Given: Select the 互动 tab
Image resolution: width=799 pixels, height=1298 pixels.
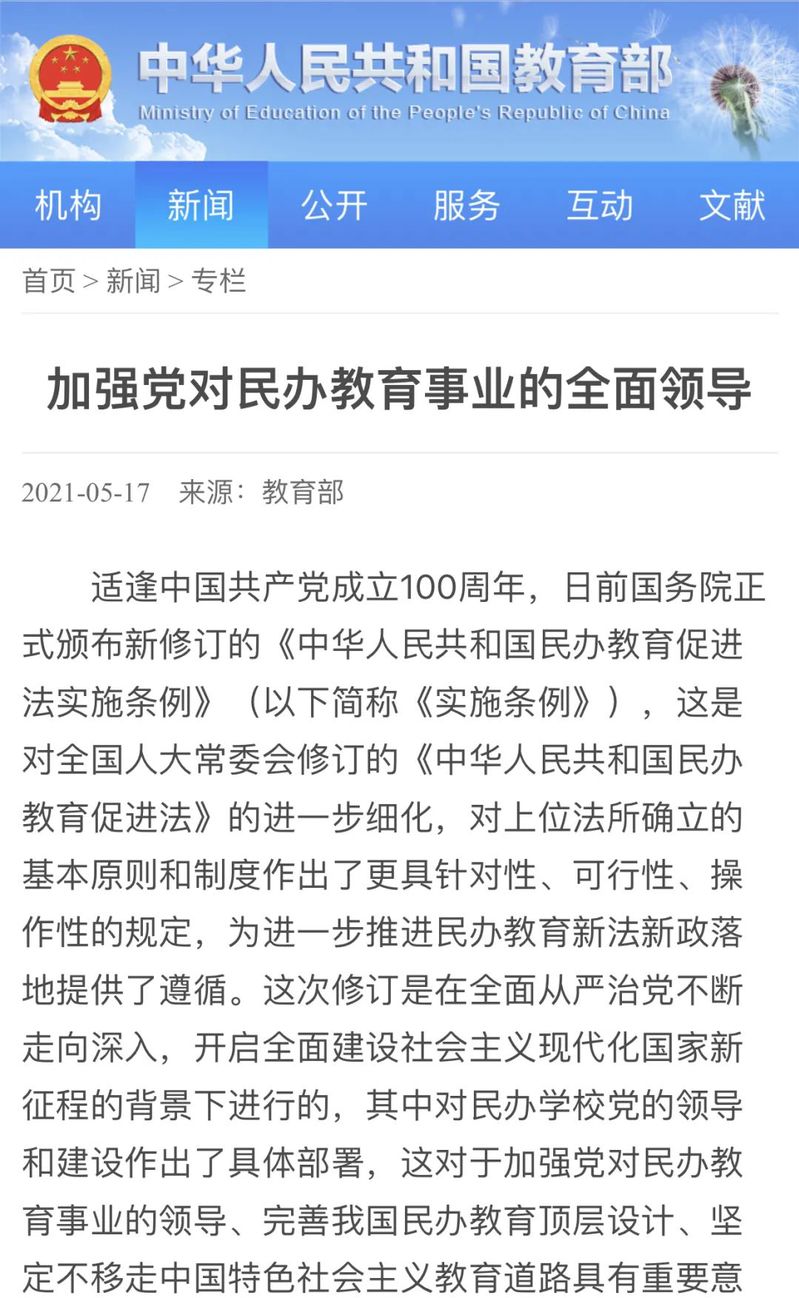Looking at the screenshot, I should point(599,205).
